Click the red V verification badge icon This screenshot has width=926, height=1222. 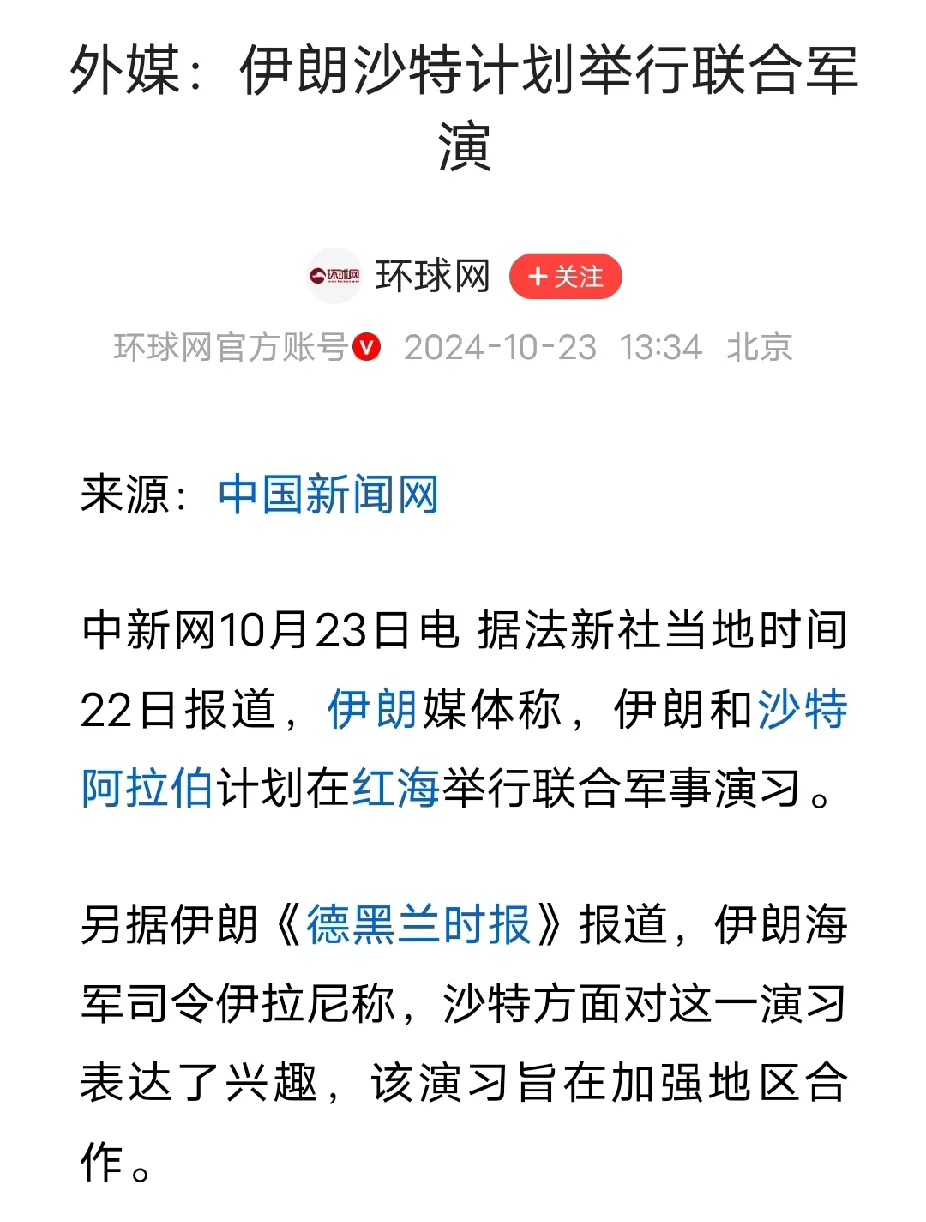pos(367,348)
